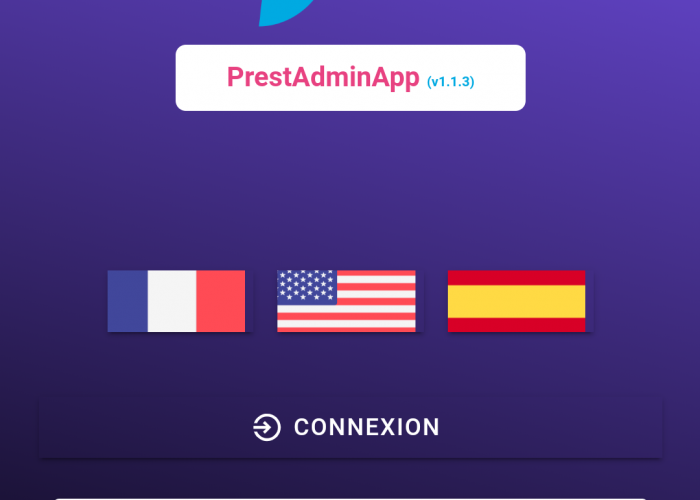The width and height of the screenshot is (700, 500).
Task: Select the French flag language
Action: (x=176, y=301)
